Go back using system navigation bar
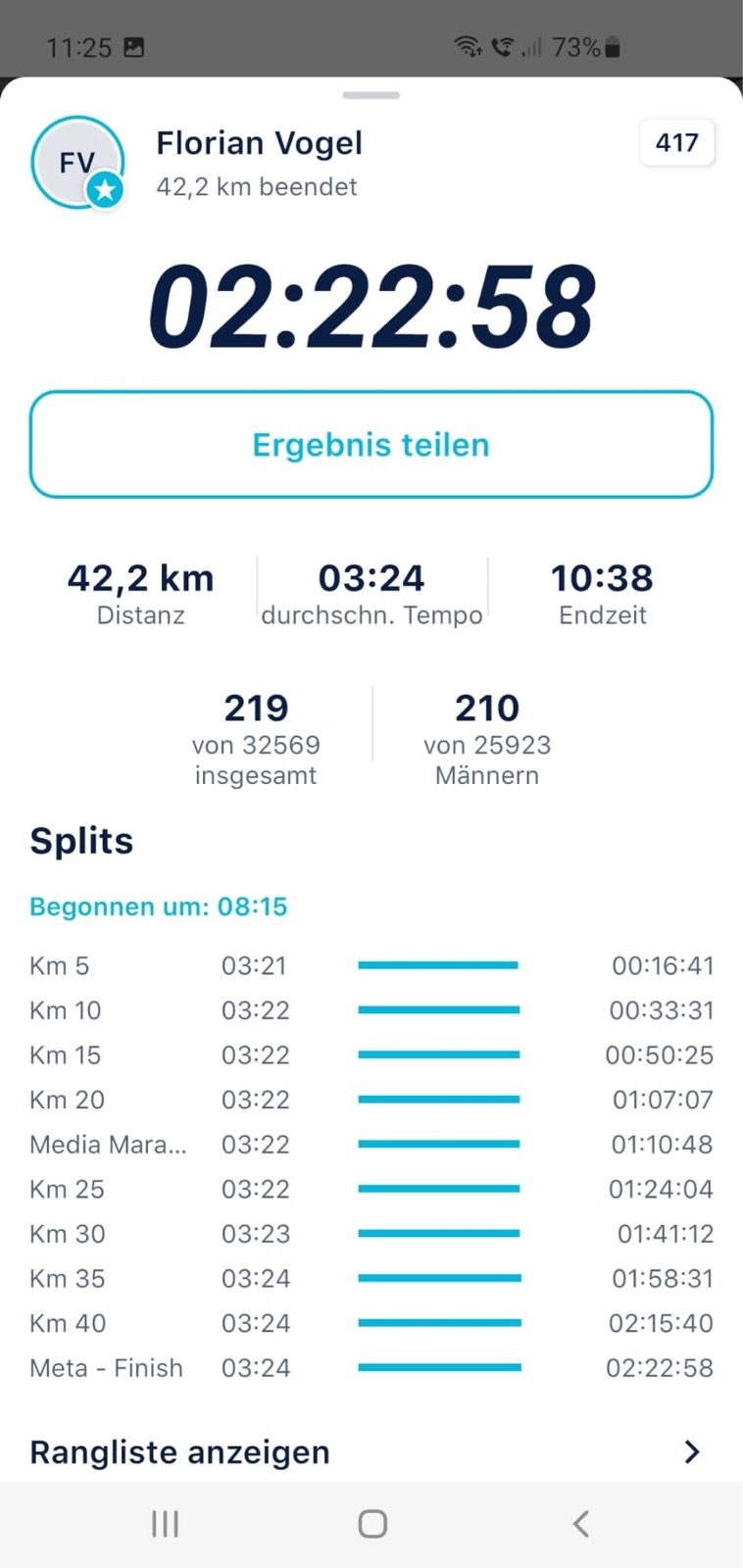The height and width of the screenshot is (1568, 743). tap(580, 1524)
